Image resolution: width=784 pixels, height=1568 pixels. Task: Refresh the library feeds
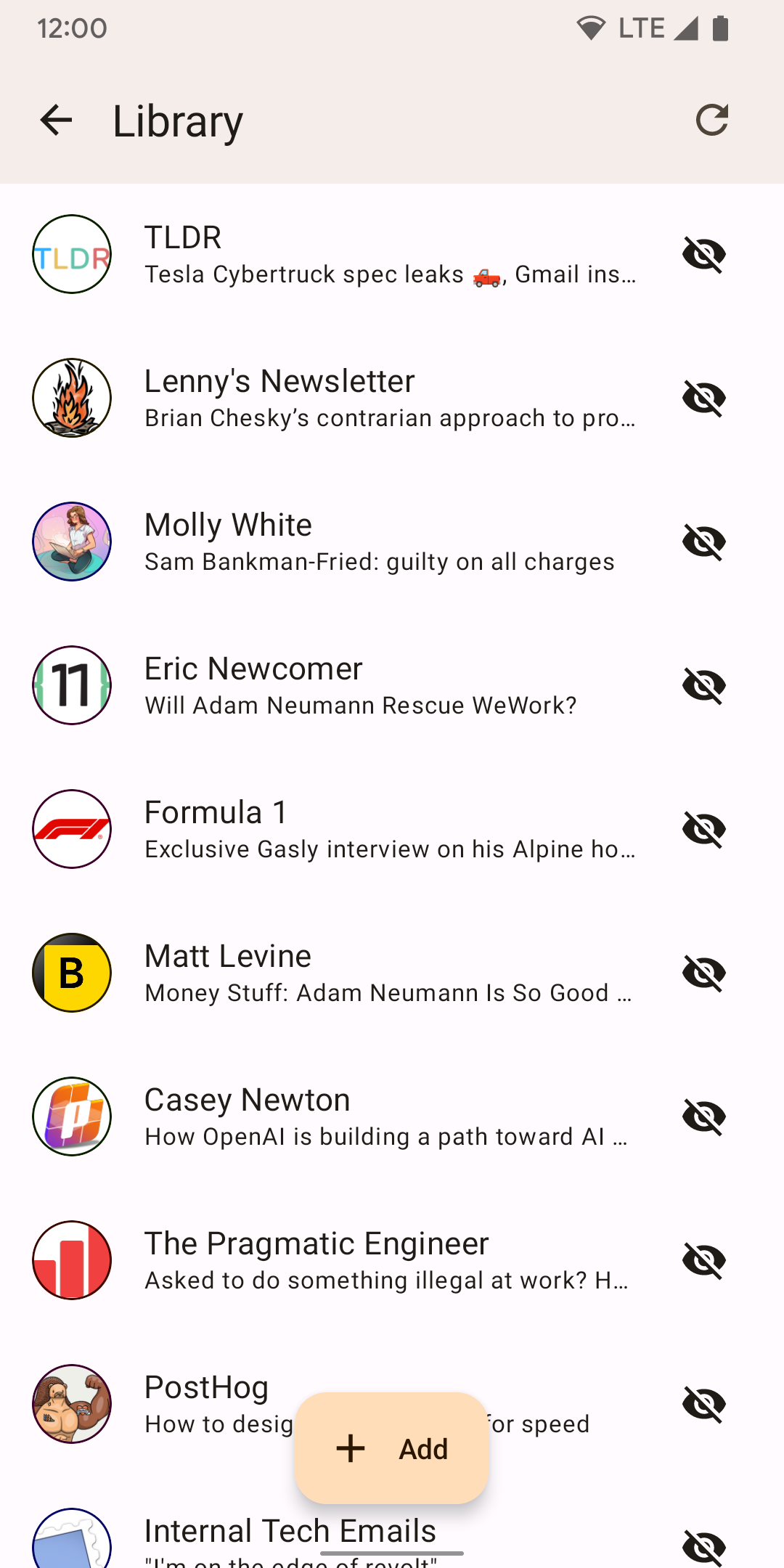[711, 121]
